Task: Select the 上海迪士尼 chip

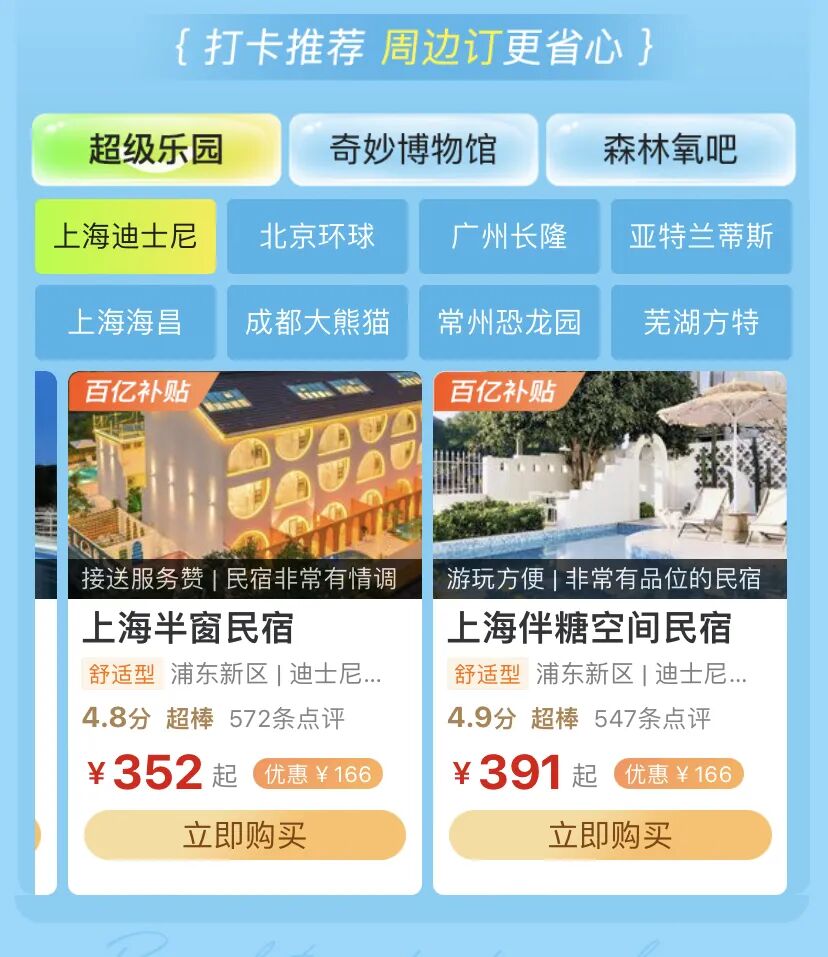Action: 125,237
